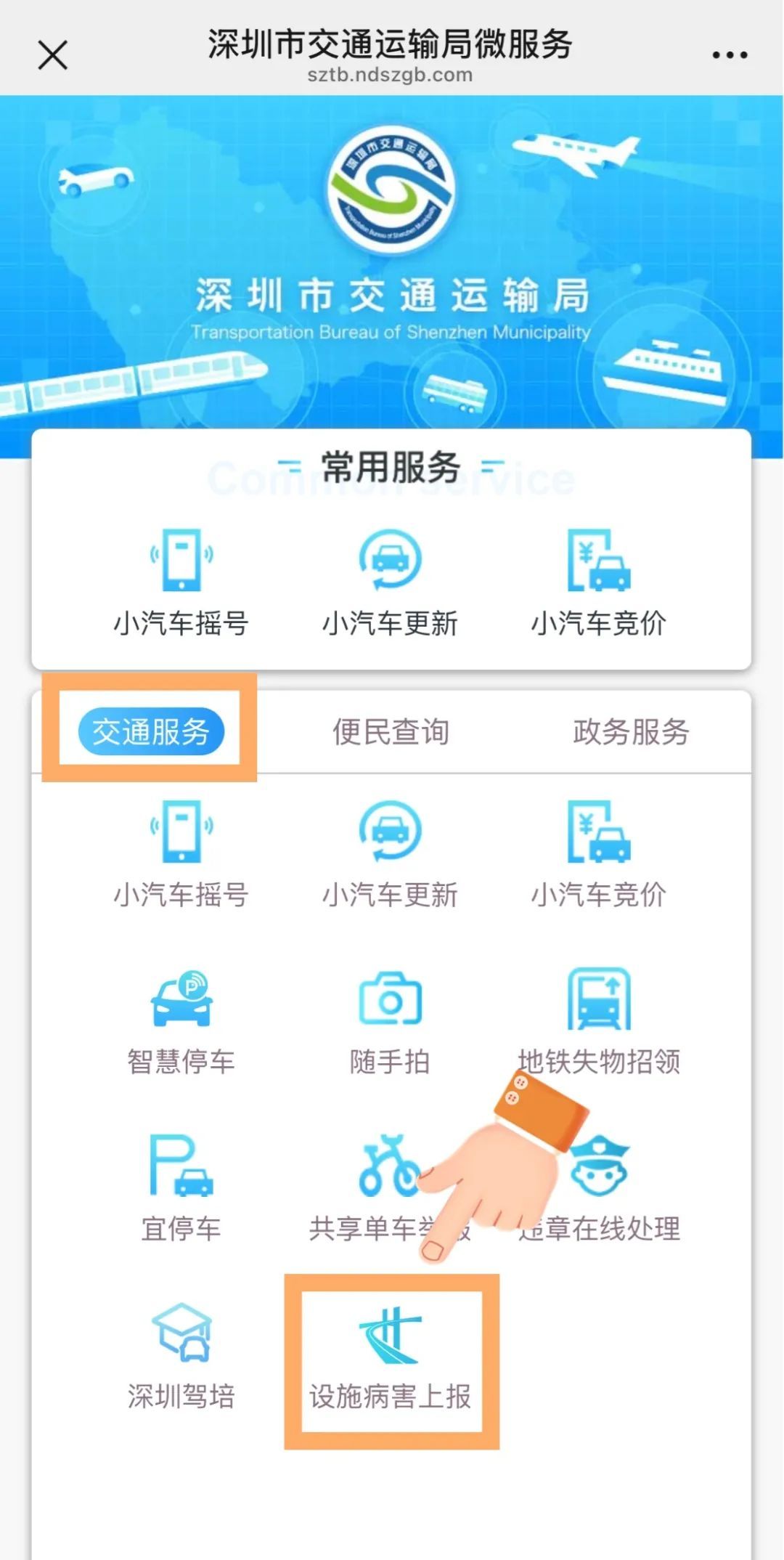Viewport: 784px width, 1560px height.
Task: Open 小汽车更新 in the 交通服务 grid
Action: click(x=391, y=855)
